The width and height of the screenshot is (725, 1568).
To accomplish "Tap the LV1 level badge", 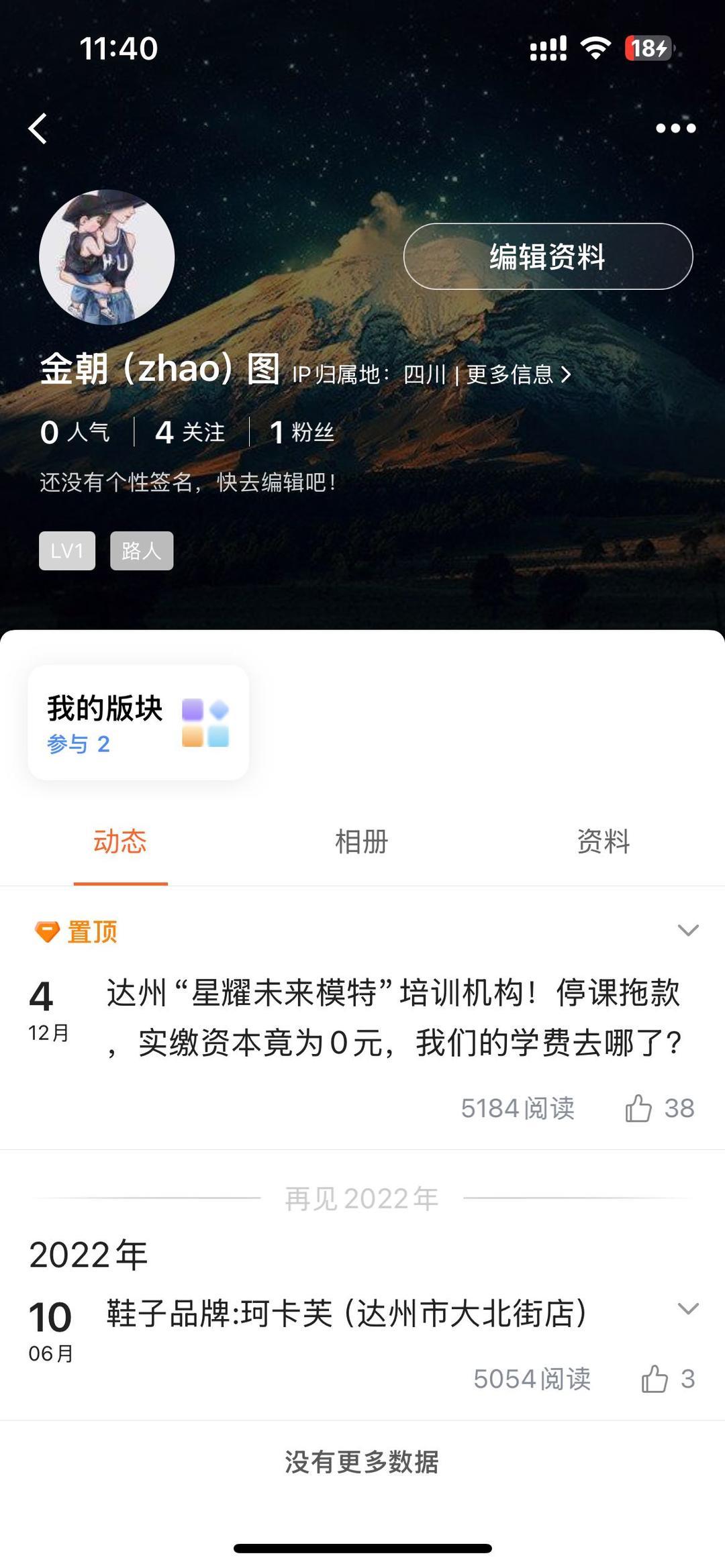I will (66, 551).
